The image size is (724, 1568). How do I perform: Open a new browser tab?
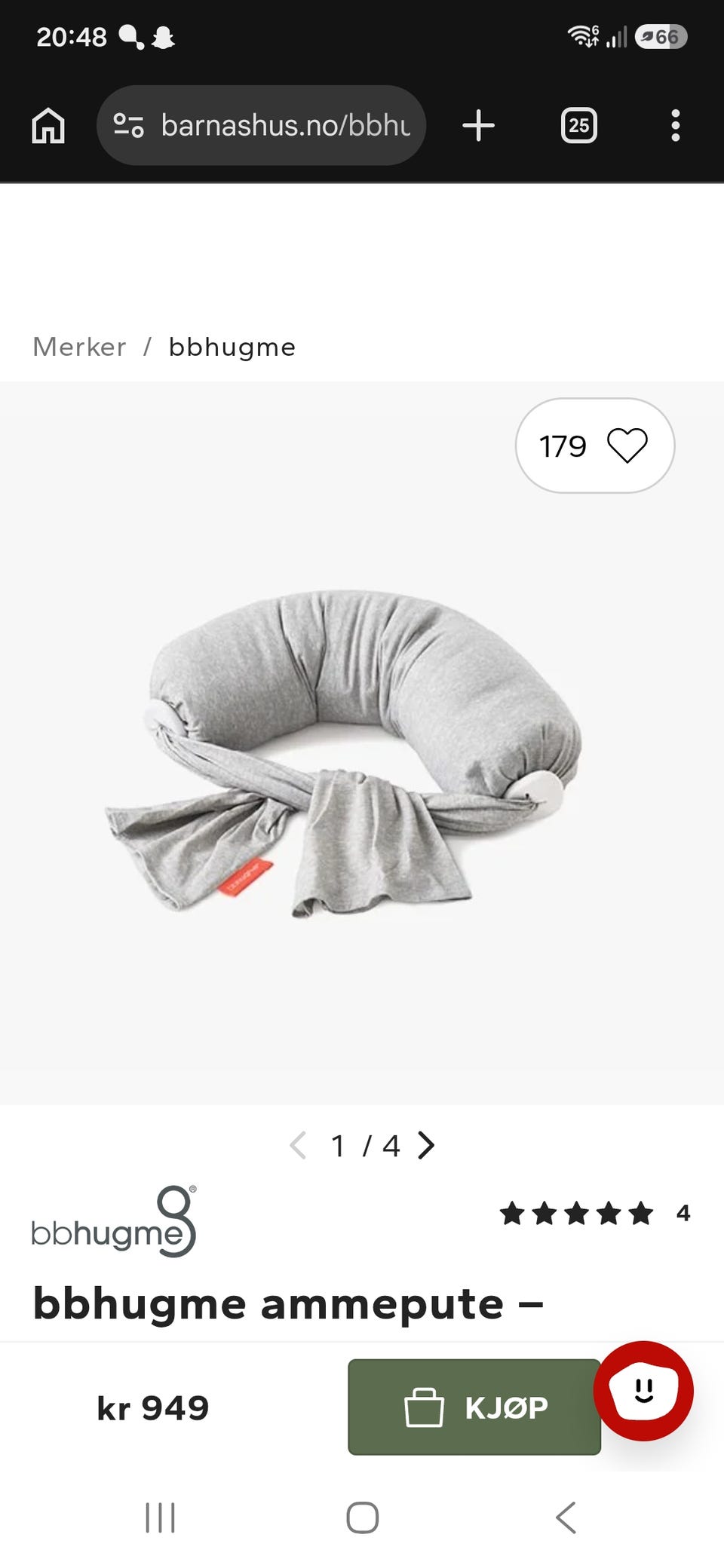click(x=478, y=125)
